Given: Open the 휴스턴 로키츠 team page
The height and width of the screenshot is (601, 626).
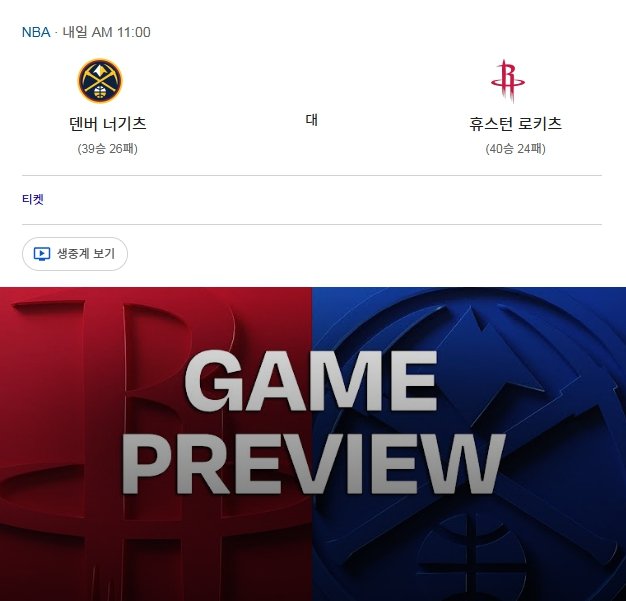Looking at the screenshot, I should [515, 124].
